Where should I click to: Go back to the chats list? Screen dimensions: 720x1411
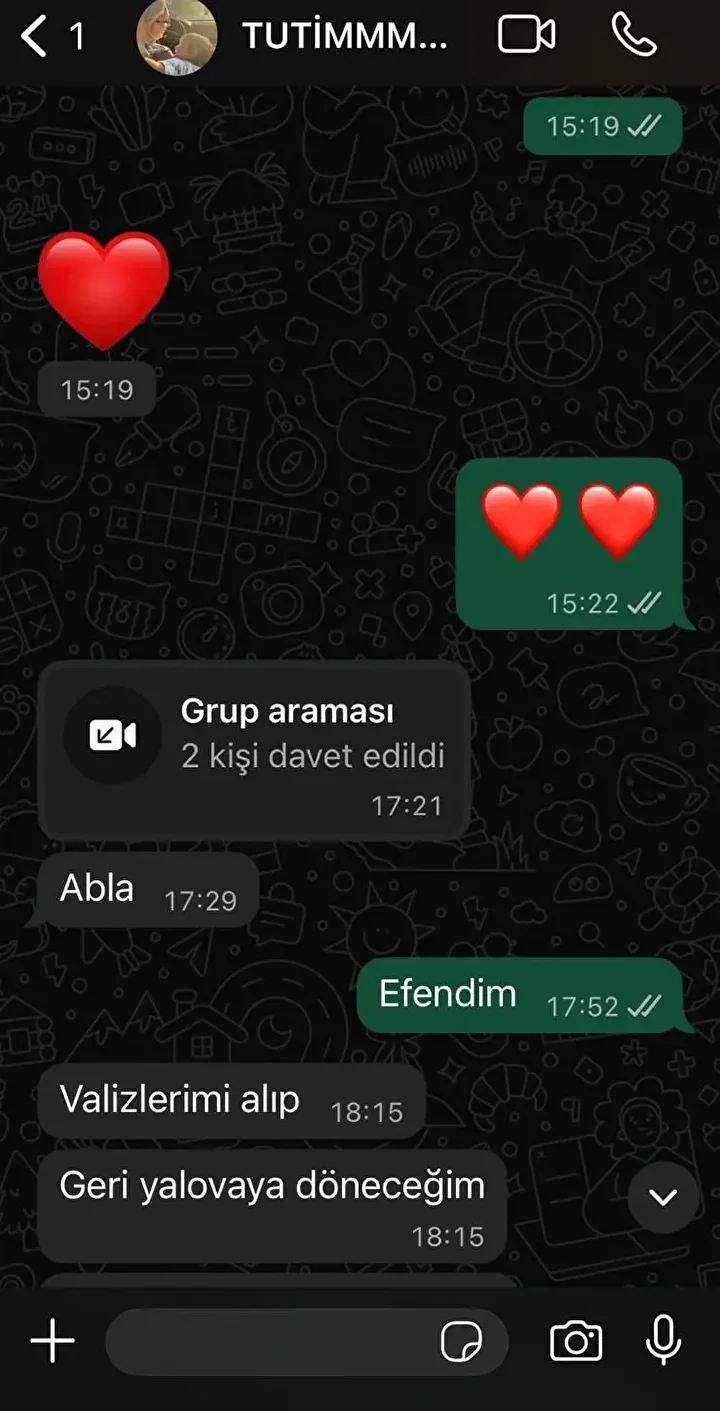click(x=35, y=37)
